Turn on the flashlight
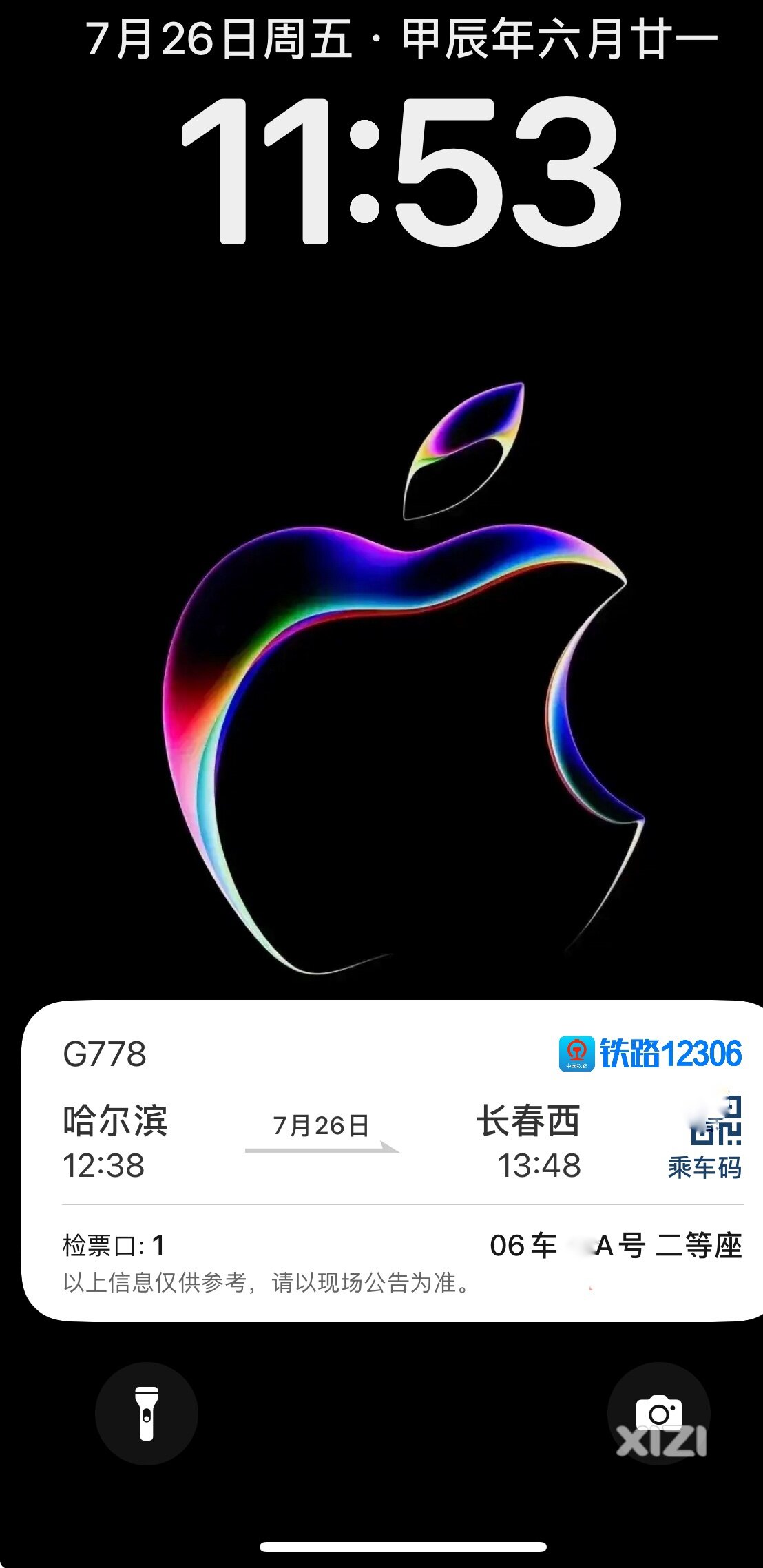 (x=146, y=1413)
